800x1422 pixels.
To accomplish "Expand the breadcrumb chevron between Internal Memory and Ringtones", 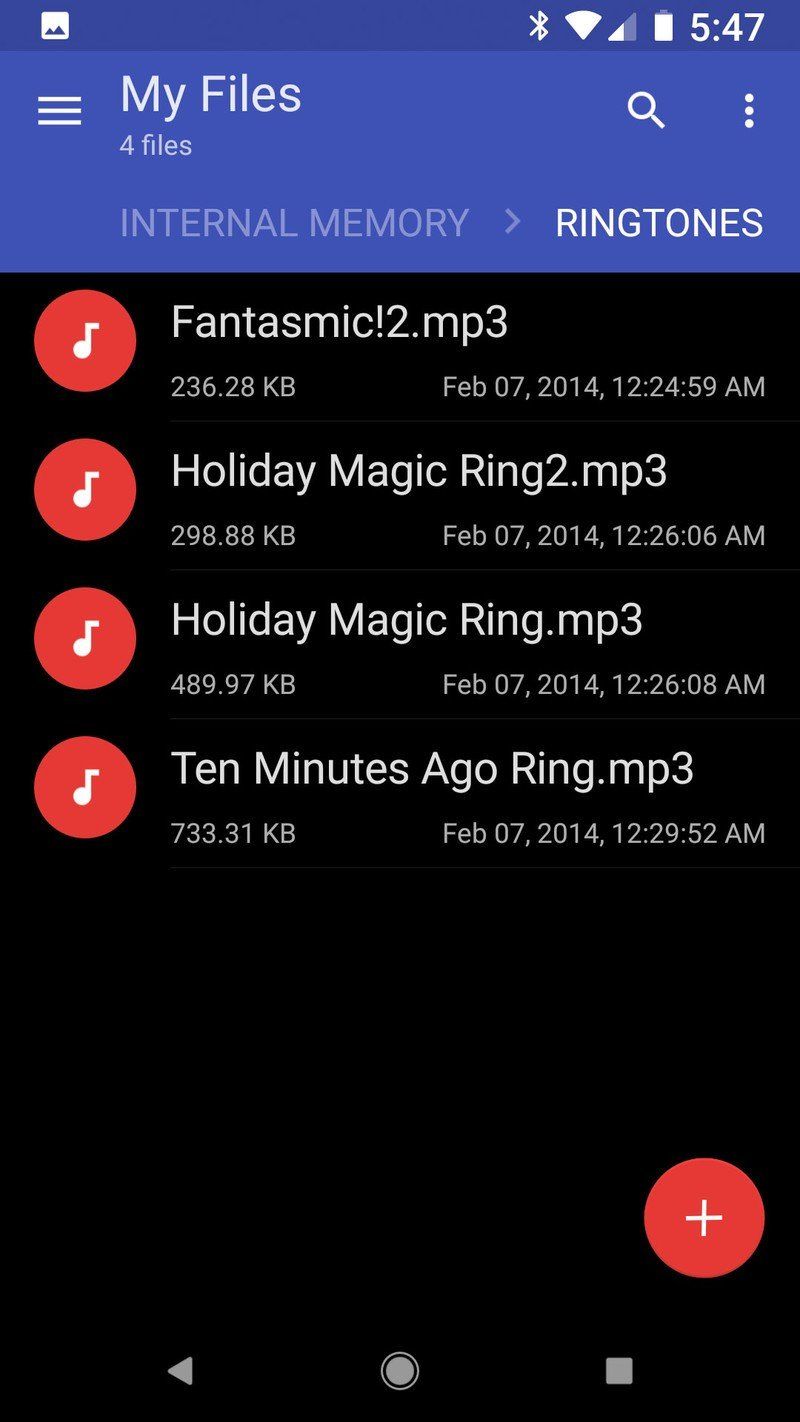I will (511, 222).
